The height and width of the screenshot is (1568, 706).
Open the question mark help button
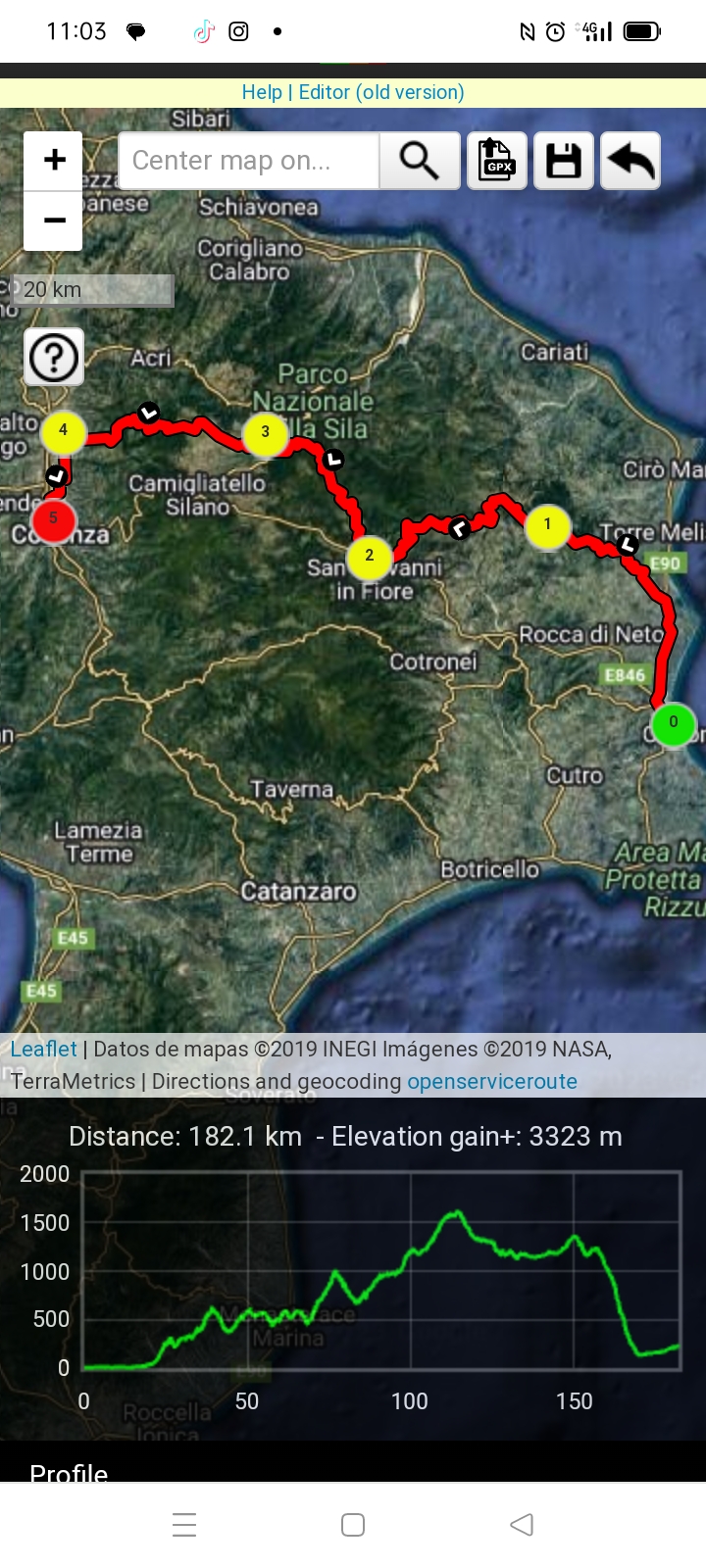pyautogui.click(x=54, y=358)
